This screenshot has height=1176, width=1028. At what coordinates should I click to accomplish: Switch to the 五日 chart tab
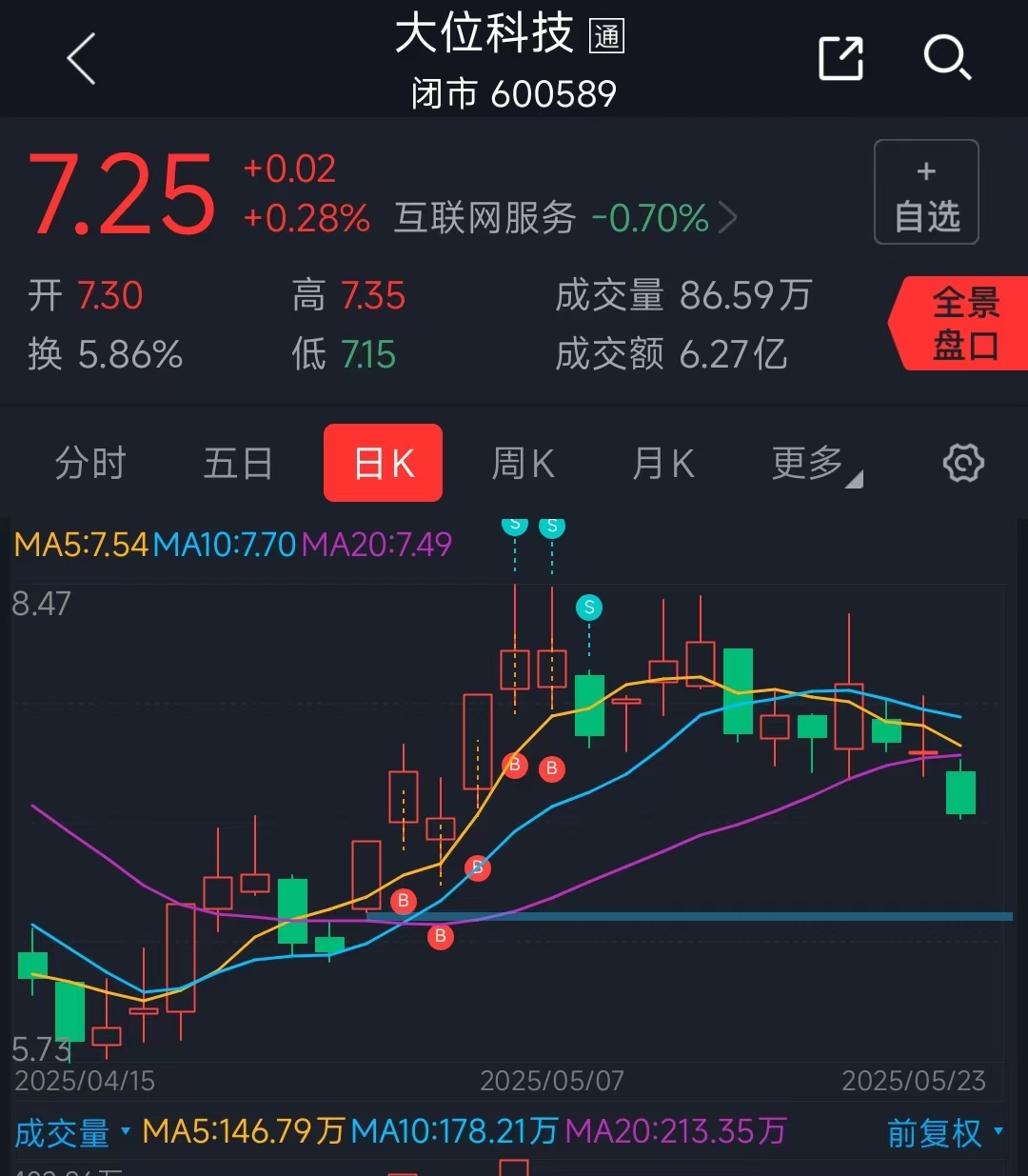coord(238,464)
